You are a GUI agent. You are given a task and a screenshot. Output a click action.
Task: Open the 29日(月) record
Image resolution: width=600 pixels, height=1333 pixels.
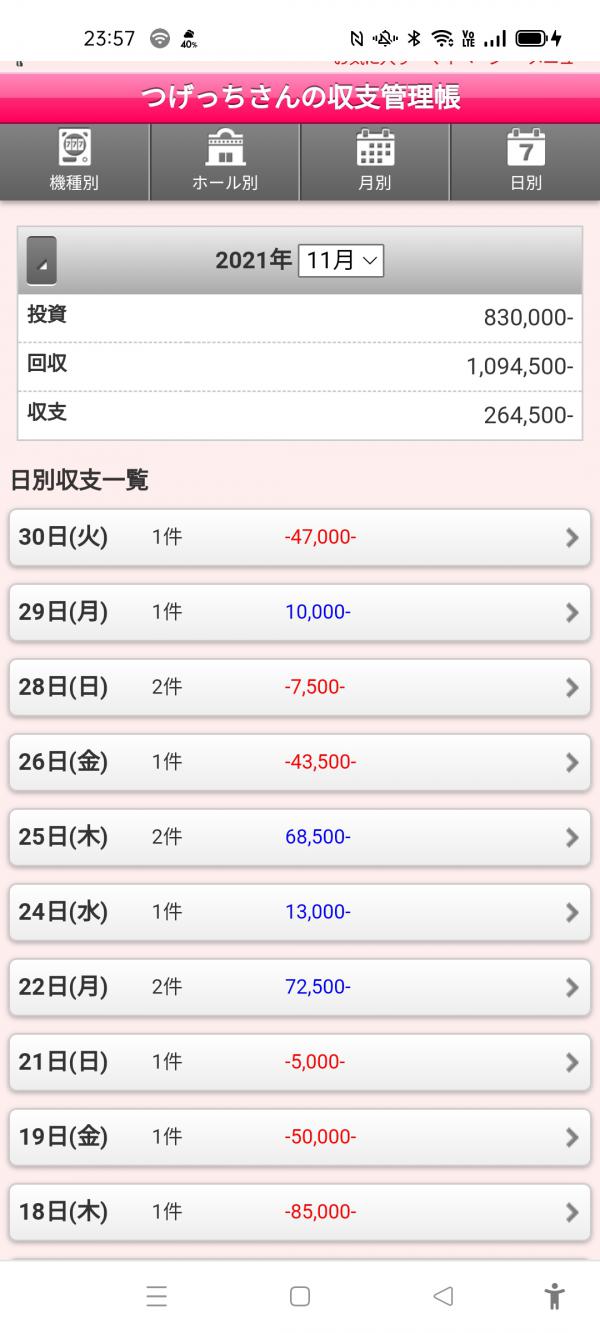pyautogui.click(x=299, y=612)
